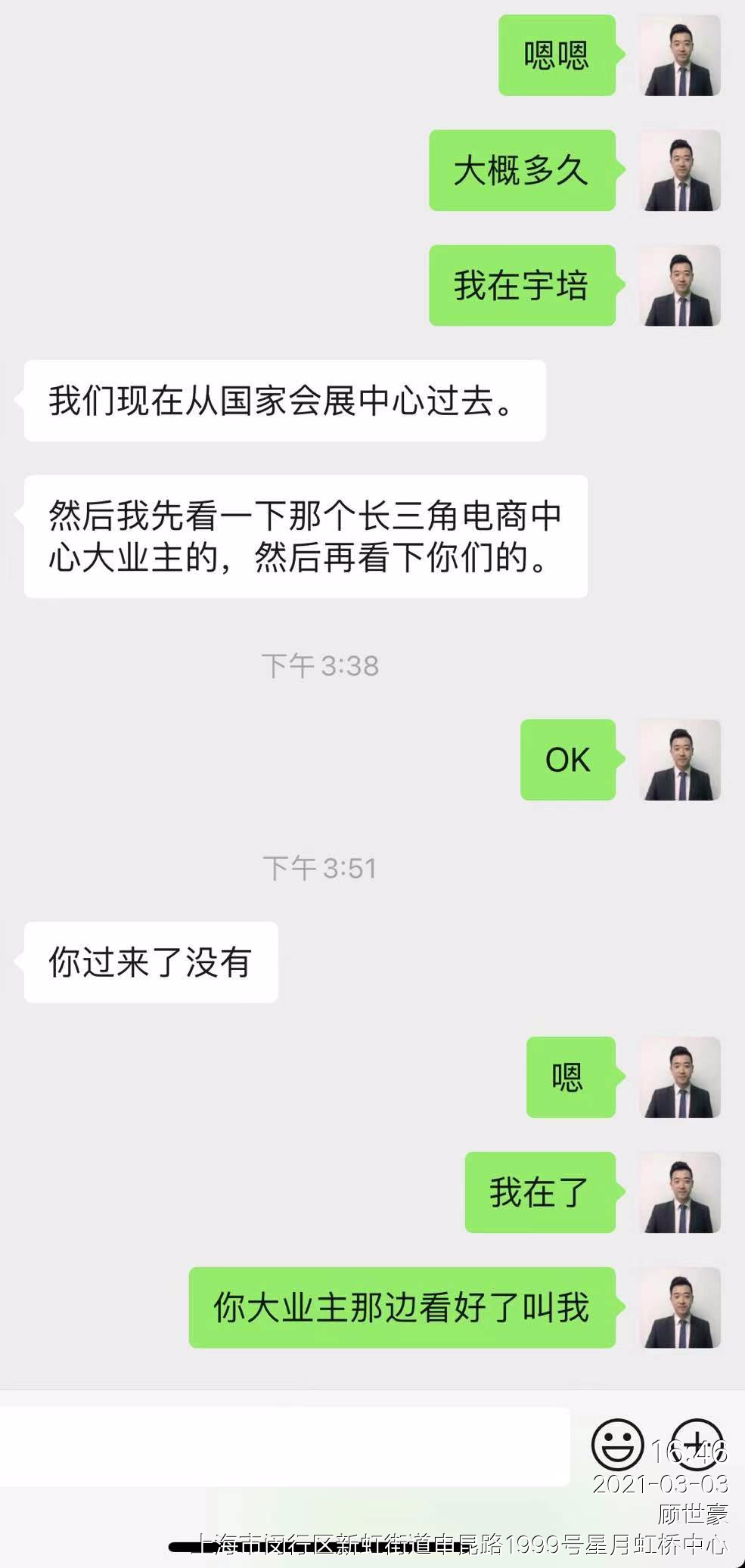Tap the avatar next to "大概多久"
The width and height of the screenshot is (745, 1568).
(x=680, y=170)
